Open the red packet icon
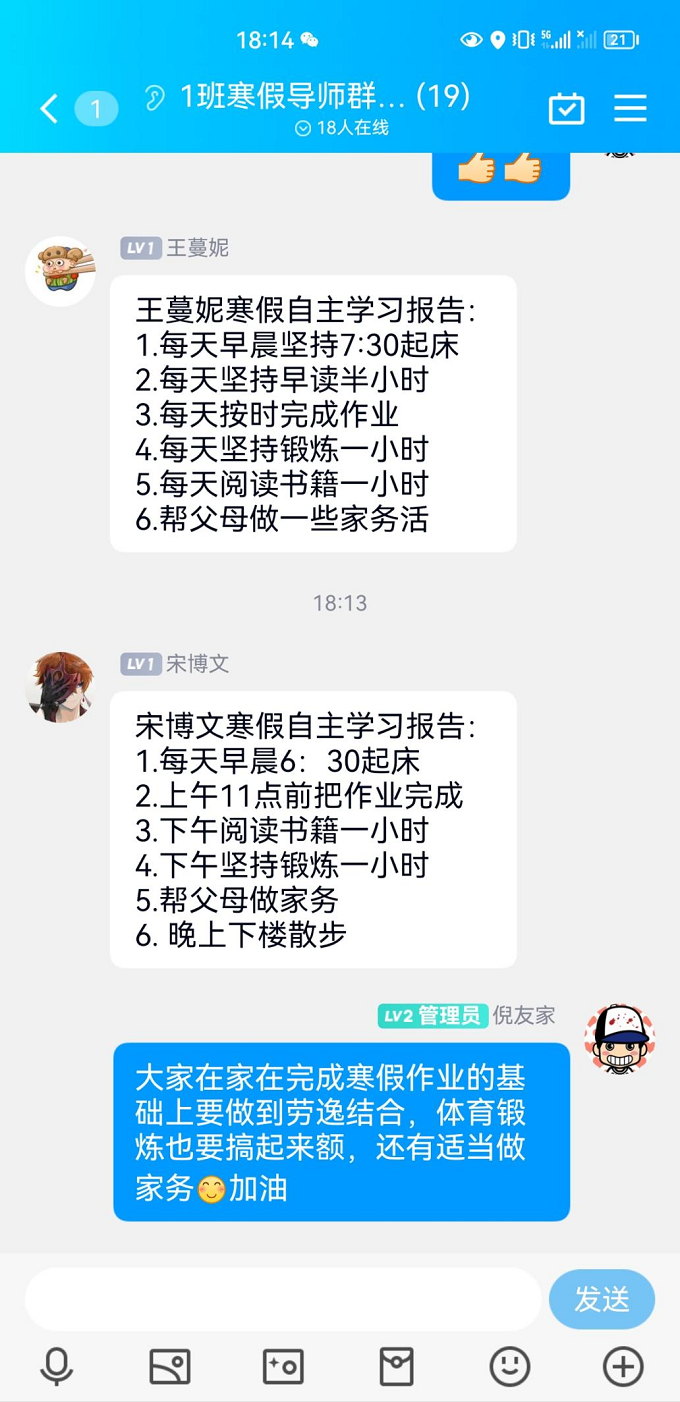Screen dimensions: 680x1402 pyautogui.click(x=396, y=1366)
